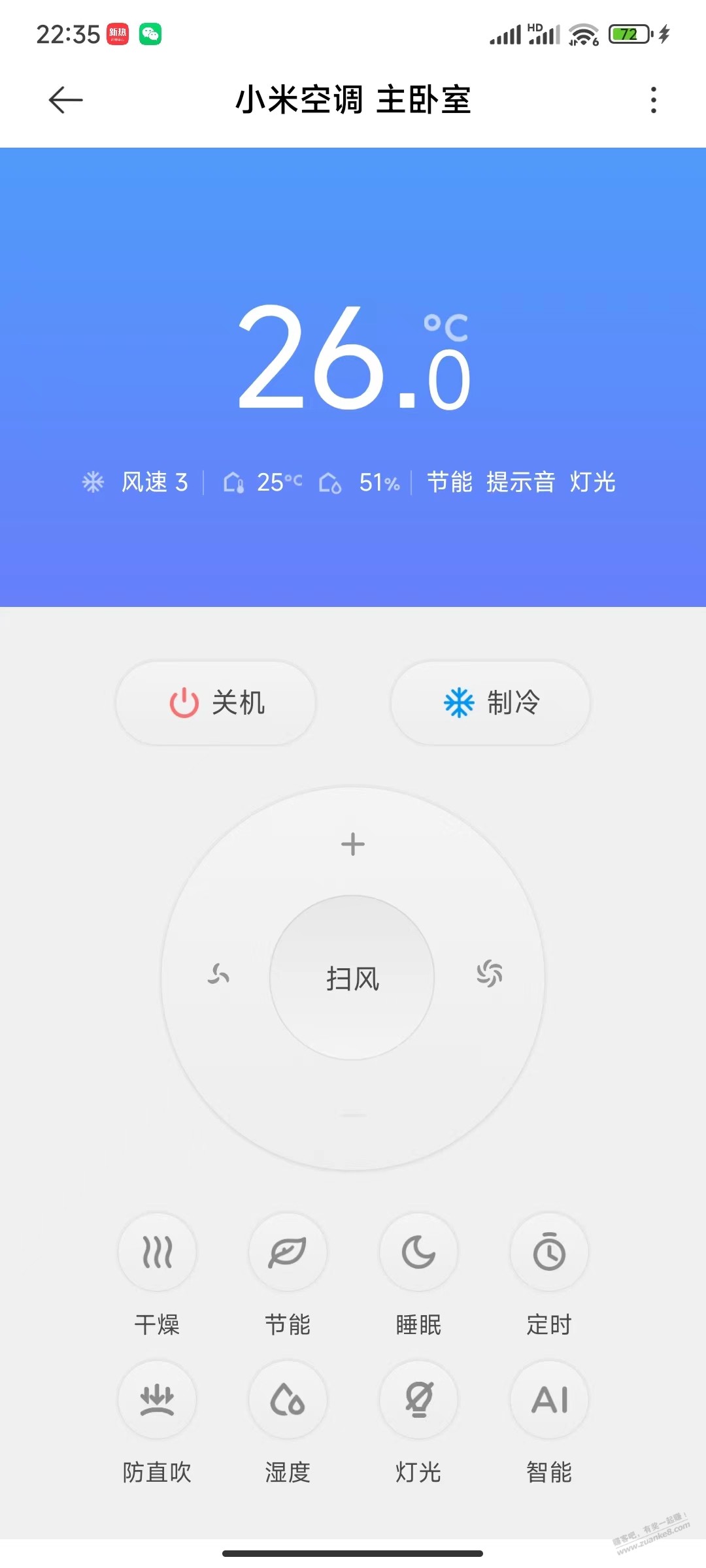
Task: Enable the 干燥 dry mode
Action: point(157,1252)
